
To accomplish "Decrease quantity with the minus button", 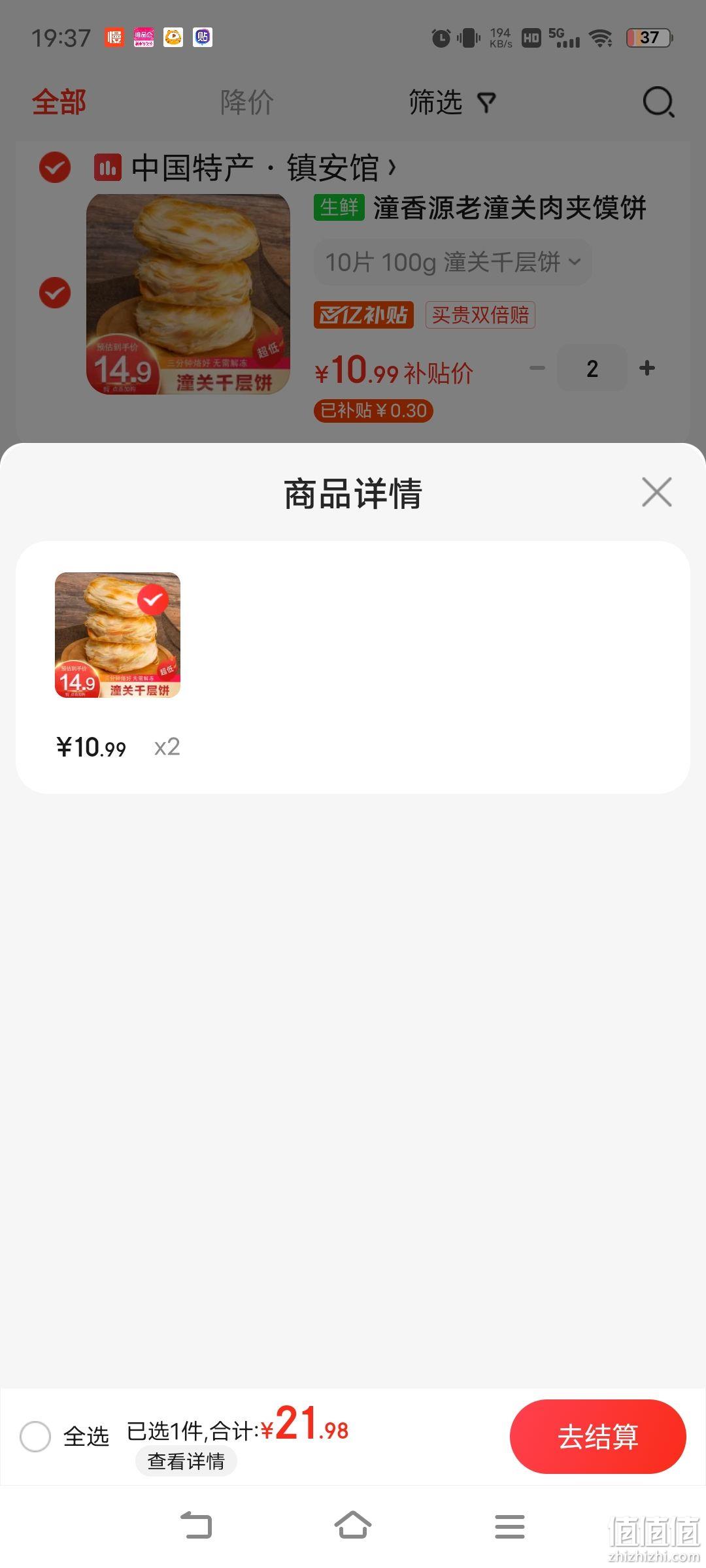I will (537, 368).
